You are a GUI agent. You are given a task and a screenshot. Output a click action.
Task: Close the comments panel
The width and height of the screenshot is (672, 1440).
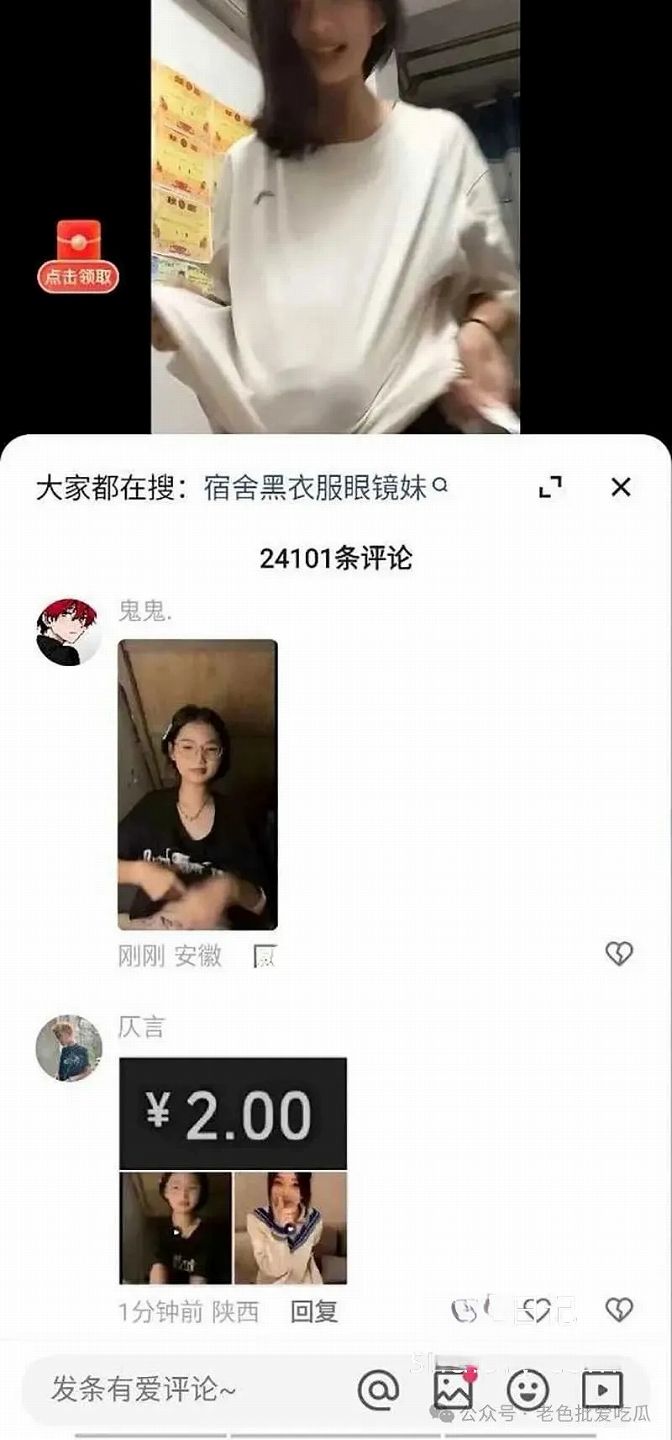coord(621,487)
